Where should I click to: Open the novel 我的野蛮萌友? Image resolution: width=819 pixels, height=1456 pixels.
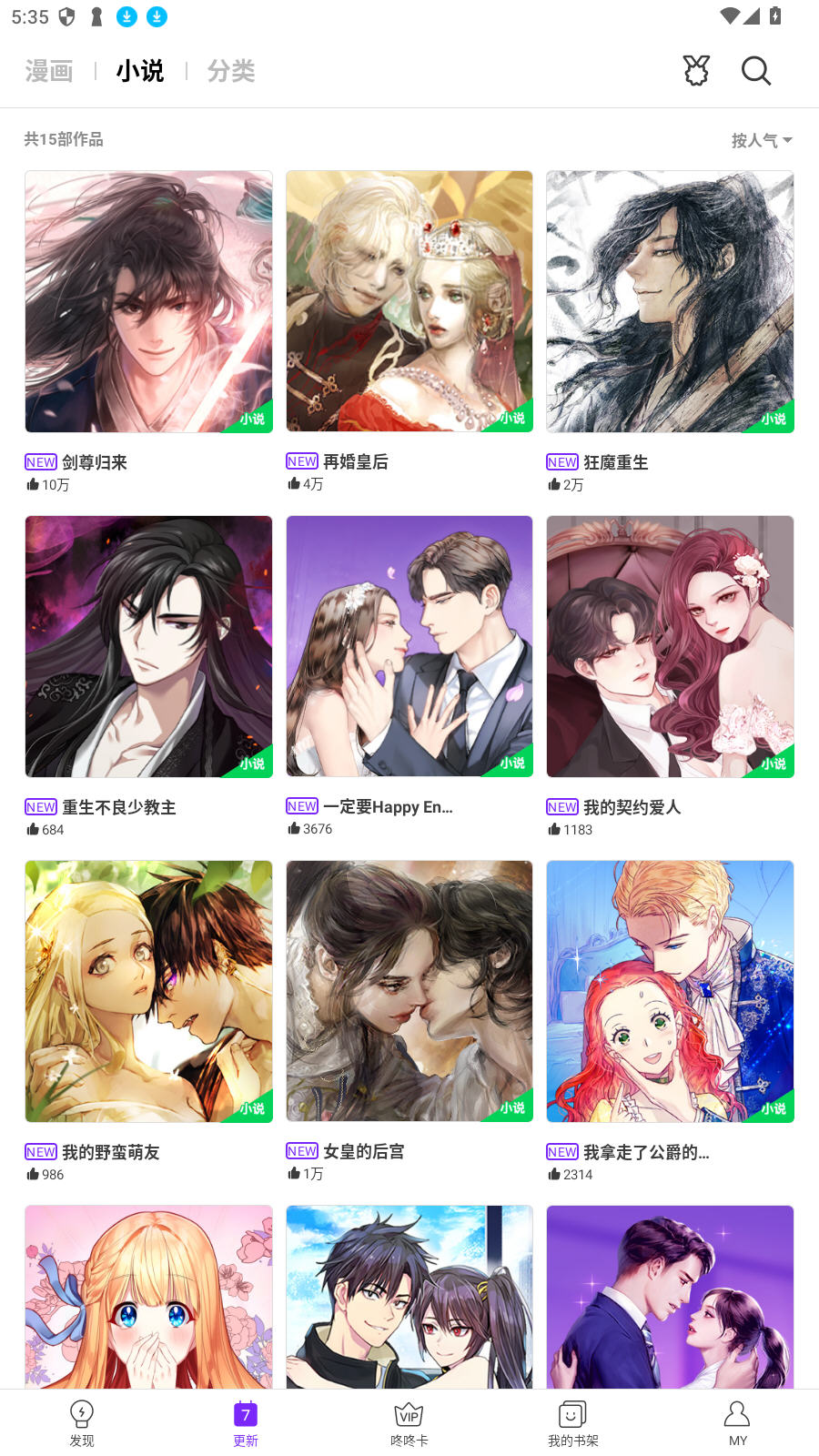click(x=148, y=991)
